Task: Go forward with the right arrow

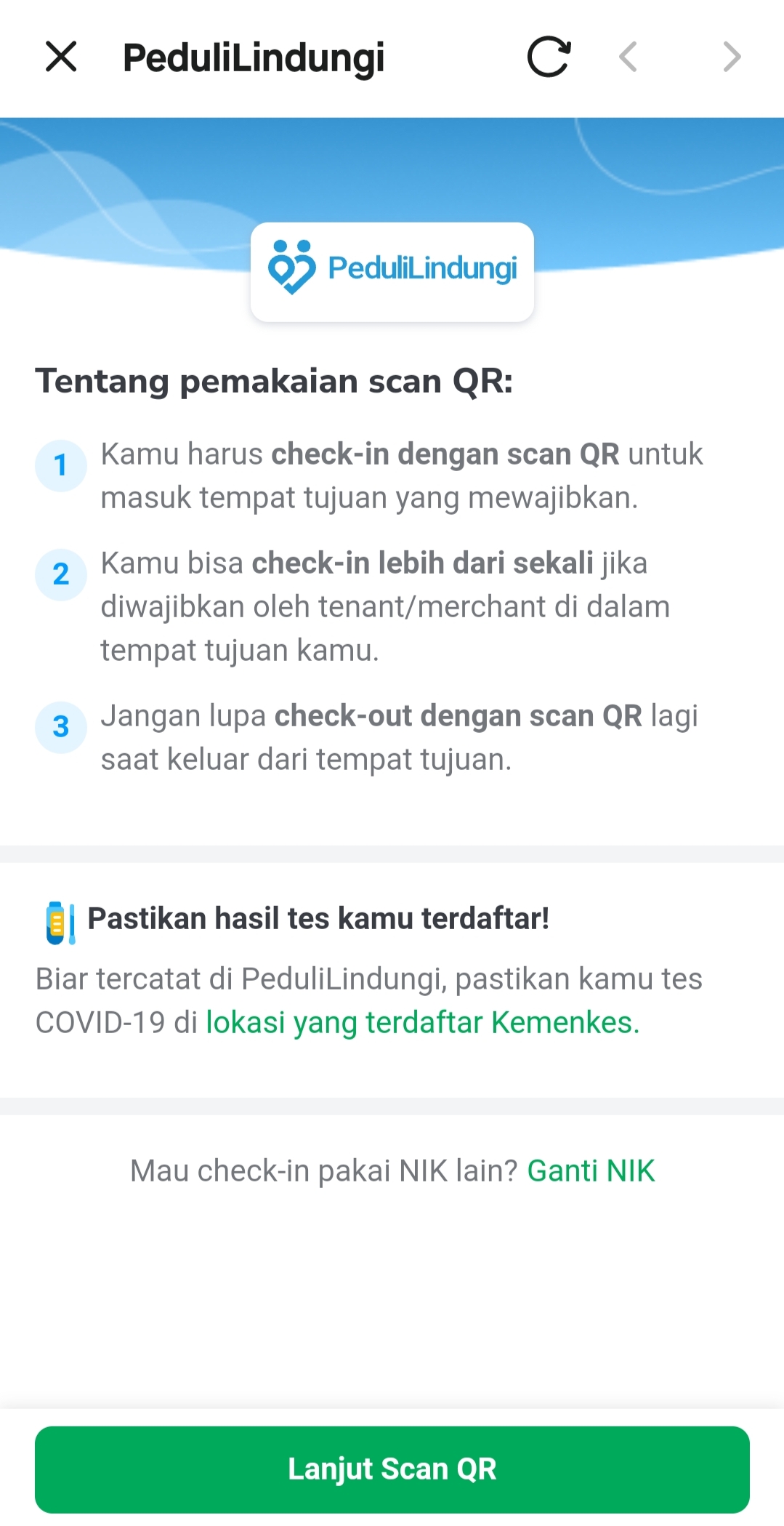Action: tap(732, 57)
